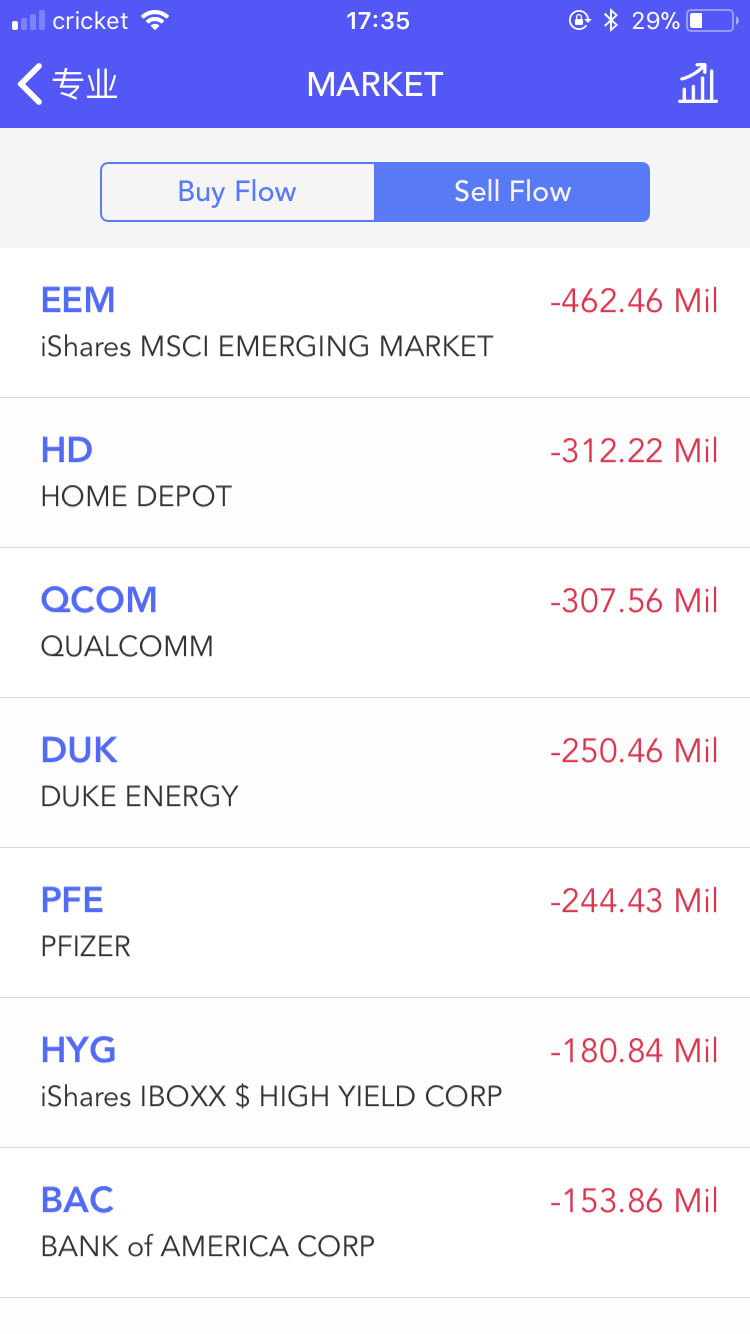Open the DUK Duke Energy row
This screenshot has width=750, height=1334.
coord(375,773)
